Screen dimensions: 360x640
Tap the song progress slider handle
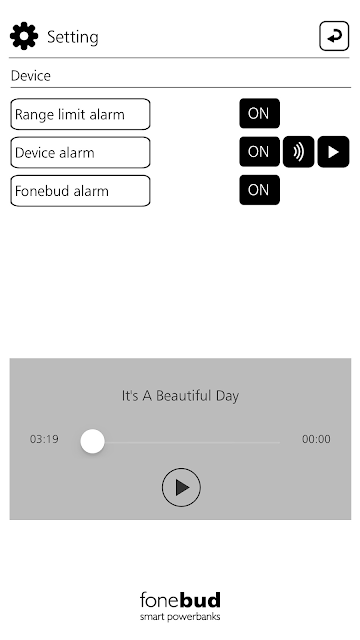pyautogui.click(x=93, y=441)
